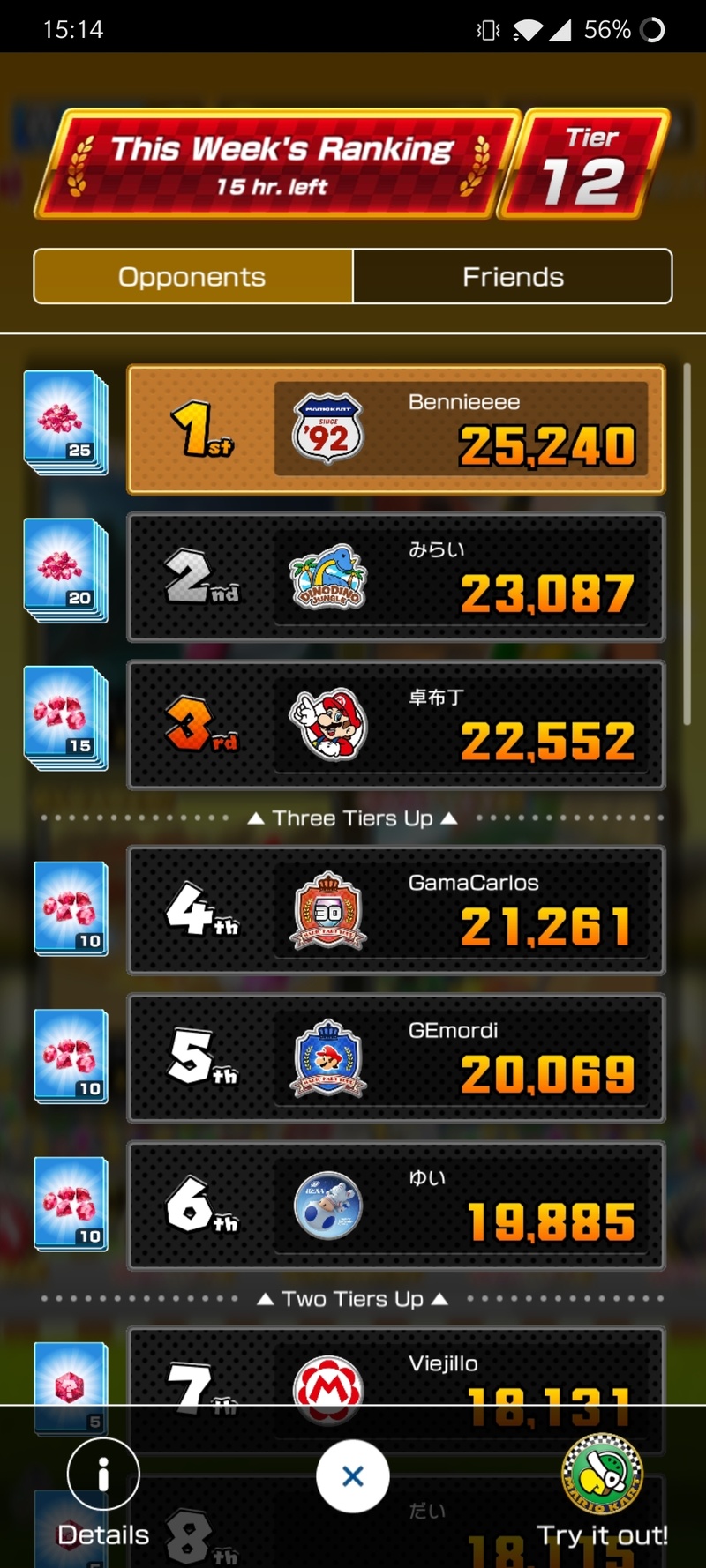The height and width of the screenshot is (1568, 706).
Task: Switch to the Friends tab
Action: (513, 277)
